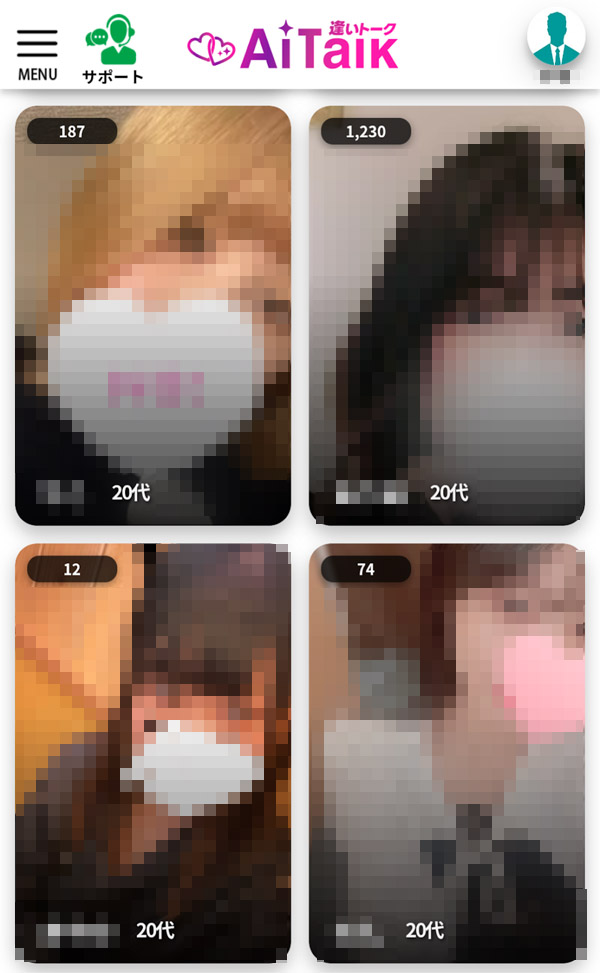Viewport: 600px width, 973px height.
Task: View the profile card showing 1,230
Action: pyautogui.click(x=446, y=315)
